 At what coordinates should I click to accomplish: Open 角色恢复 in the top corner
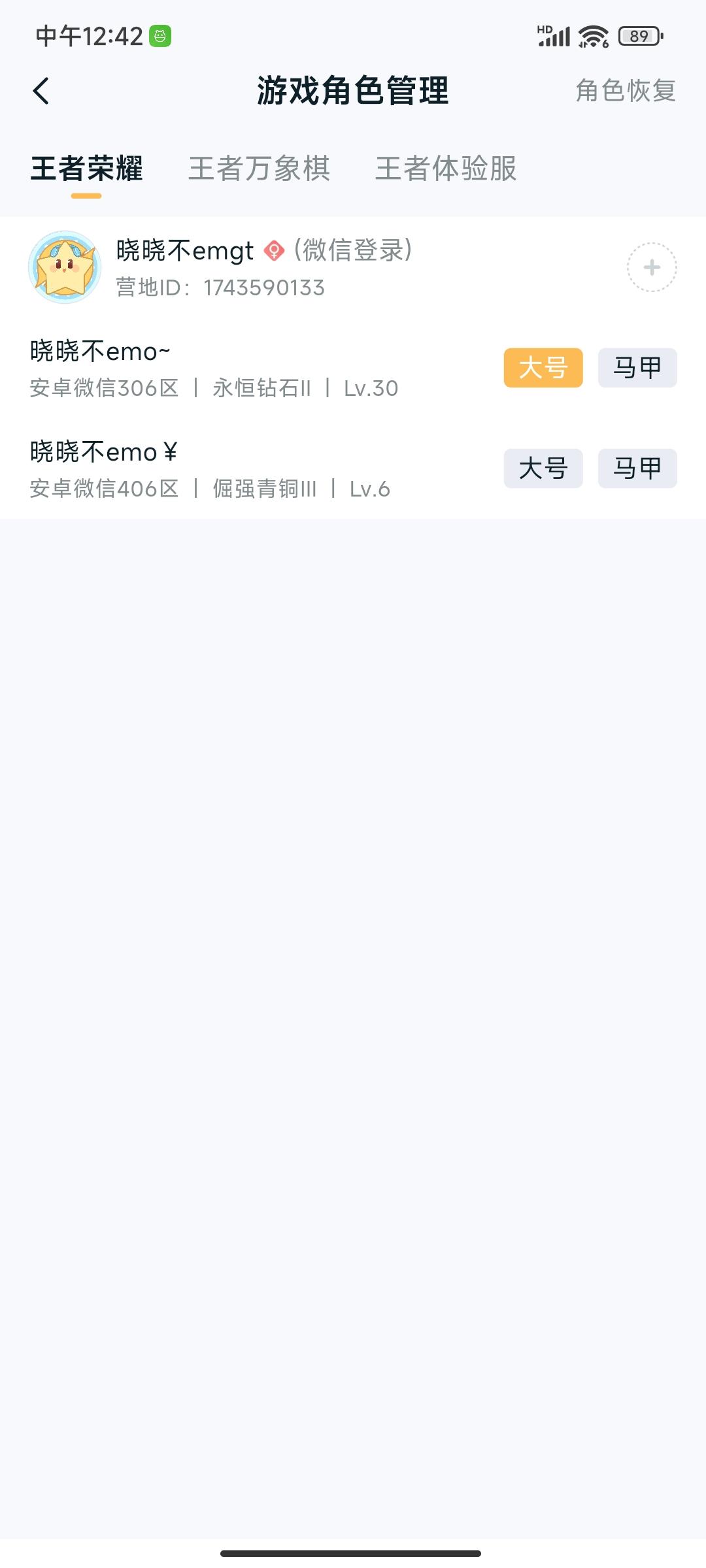pyautogui.click(x=626, y=91)
